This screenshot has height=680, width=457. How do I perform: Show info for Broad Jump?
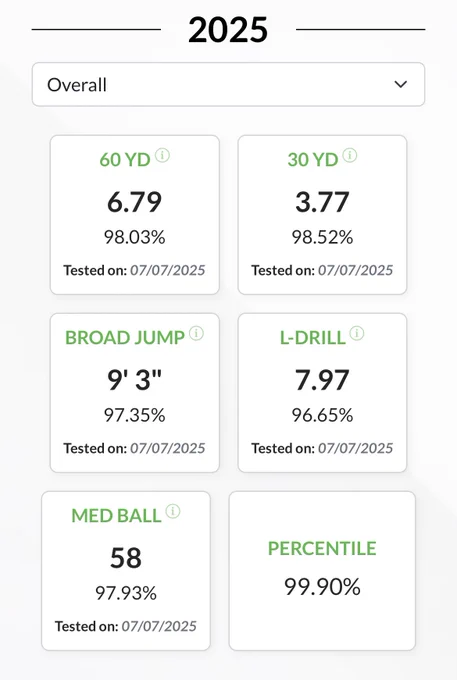[x=196, y=333]
